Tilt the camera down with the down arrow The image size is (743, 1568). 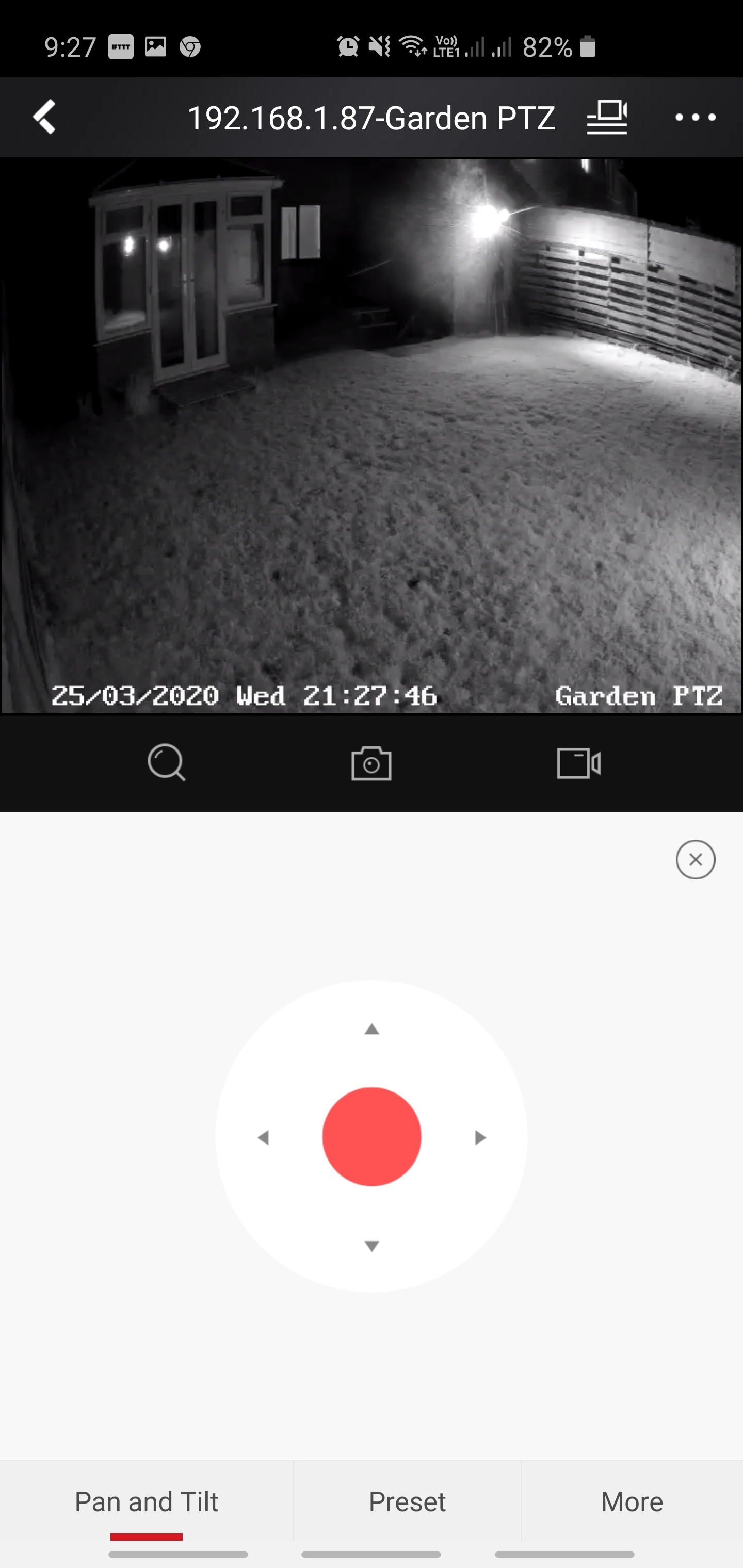[372, 1246]
